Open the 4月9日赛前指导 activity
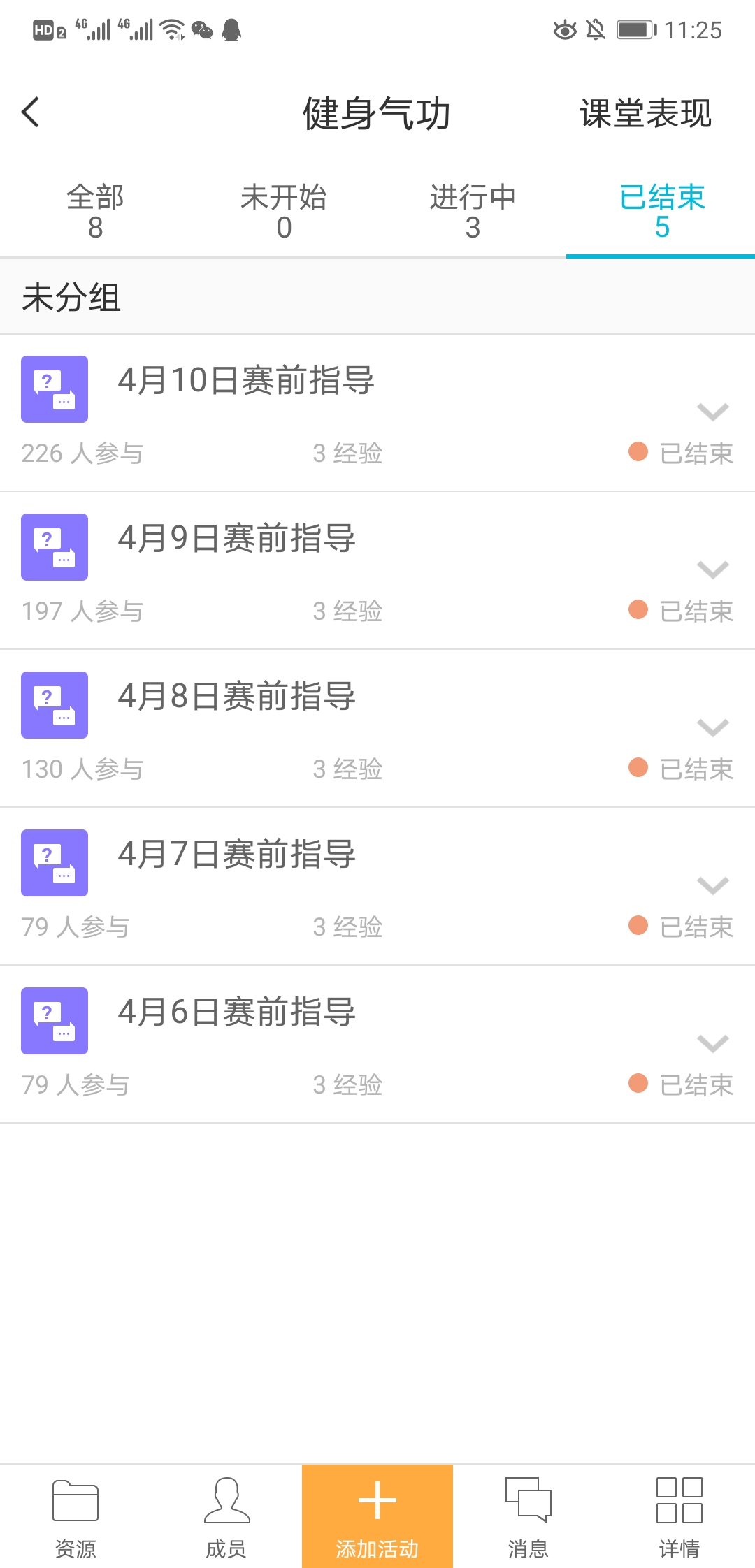755x1568 pixels. (x=236, y=539)
